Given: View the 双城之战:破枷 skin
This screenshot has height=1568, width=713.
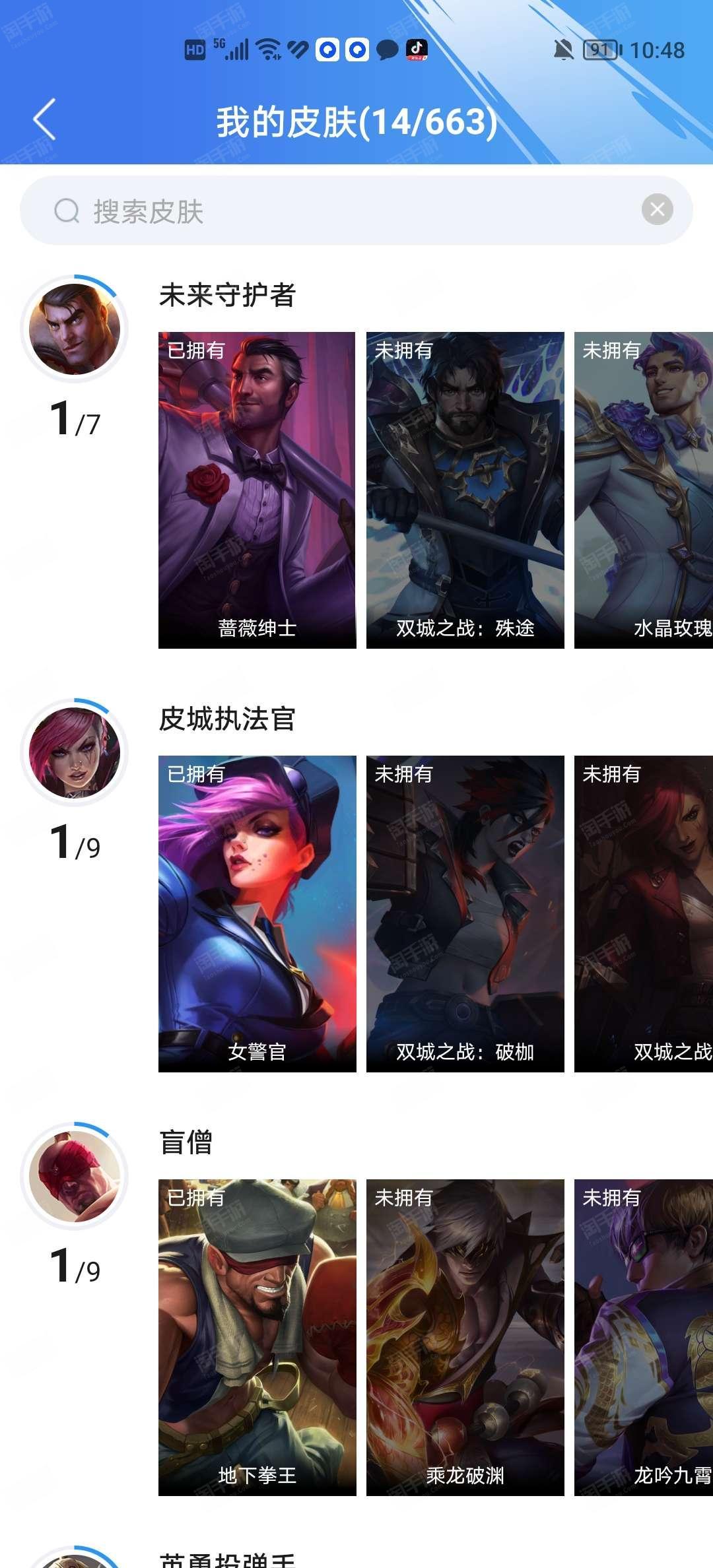Looking at the screenshot, I should coord(465,913).
